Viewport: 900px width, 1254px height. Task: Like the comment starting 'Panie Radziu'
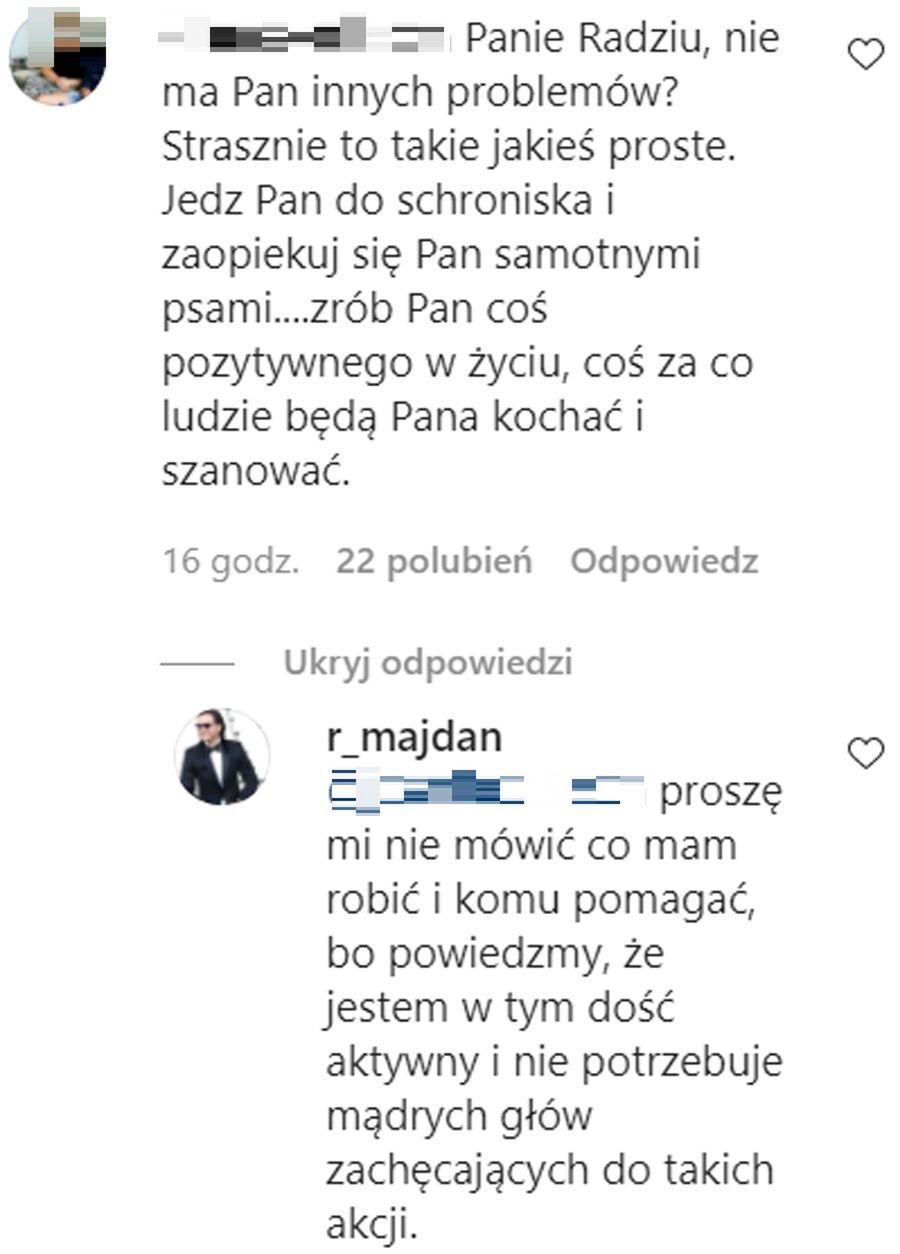click(865, 54)
